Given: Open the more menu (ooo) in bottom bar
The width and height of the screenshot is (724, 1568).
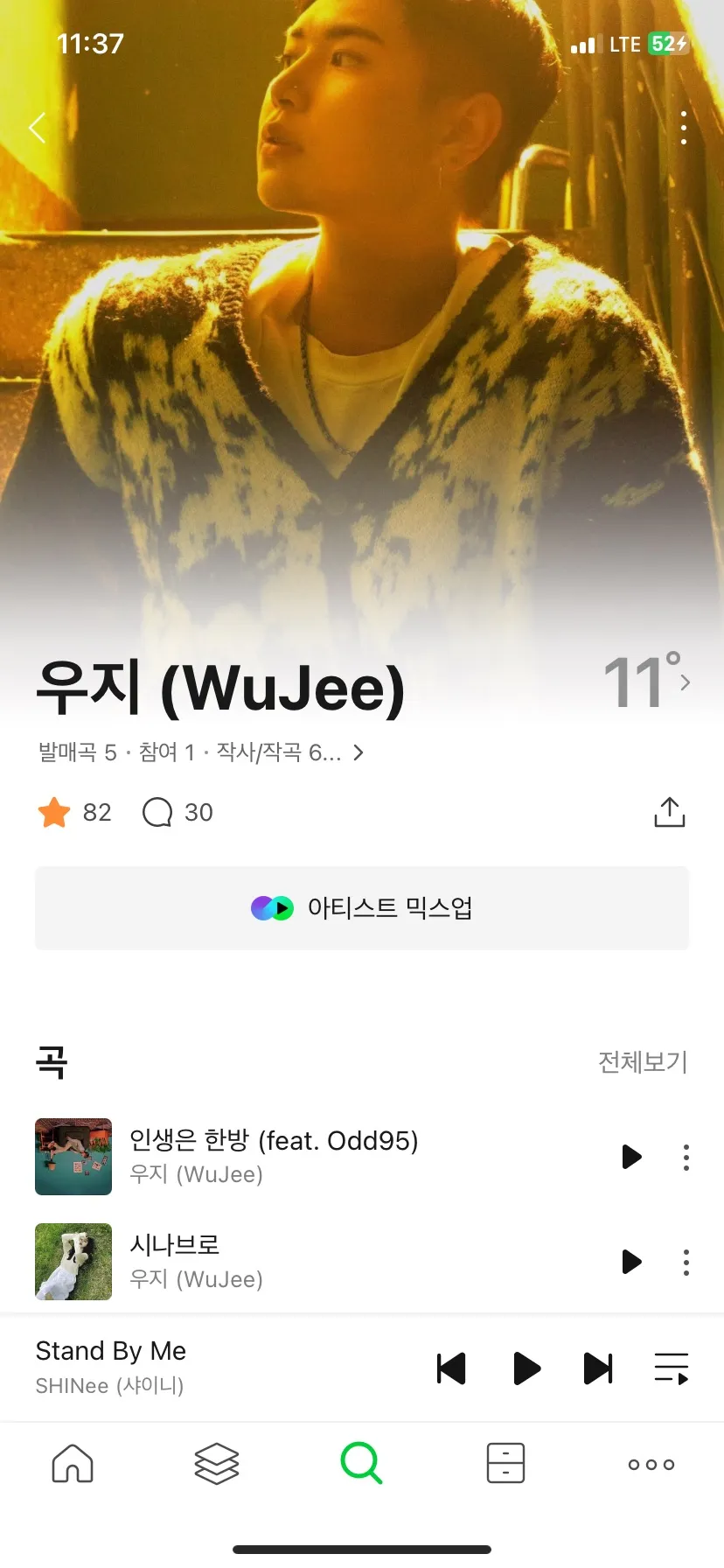Looking at the screenshot, I should [651, 1462].
